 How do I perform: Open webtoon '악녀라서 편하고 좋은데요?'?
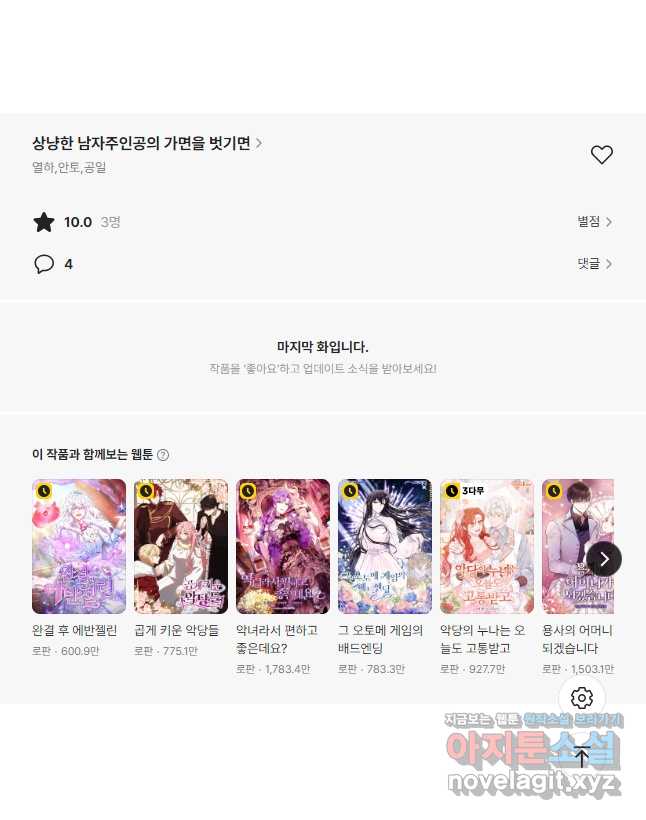click(283, 546)
